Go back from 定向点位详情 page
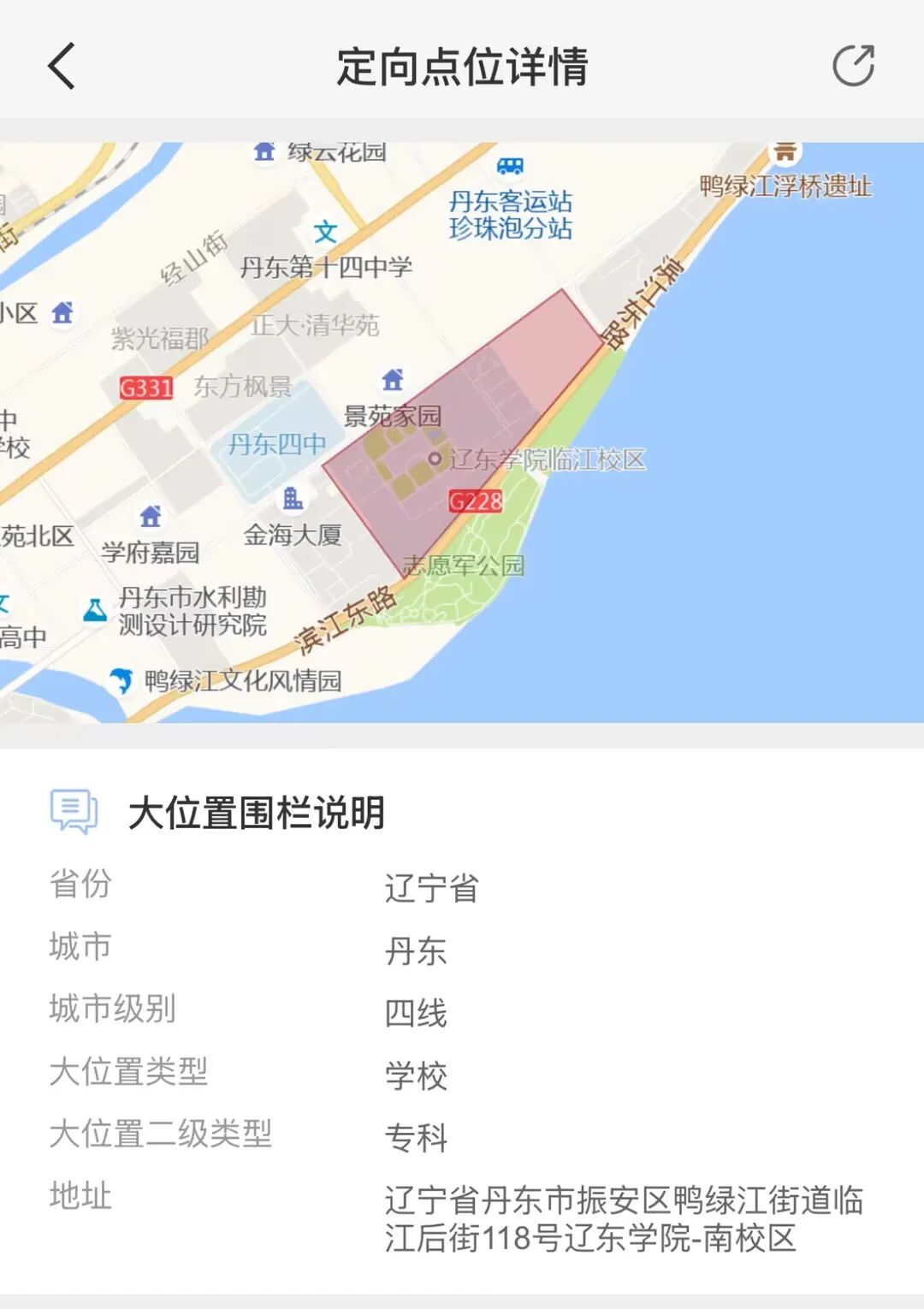The height and width of the screenshot is (1309, 924). (x=62, y=66)
